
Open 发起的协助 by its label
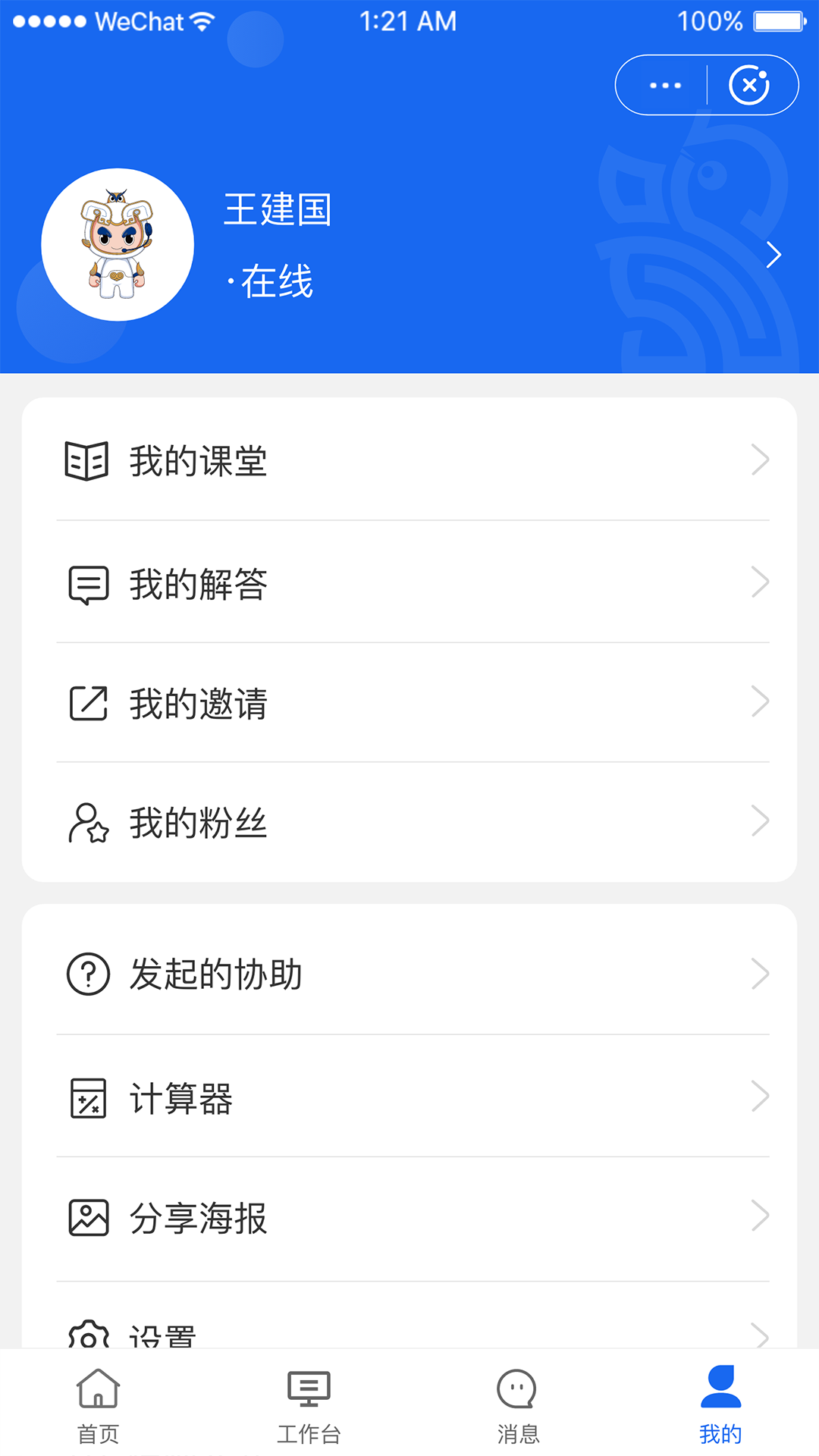(x=218, y=975)
